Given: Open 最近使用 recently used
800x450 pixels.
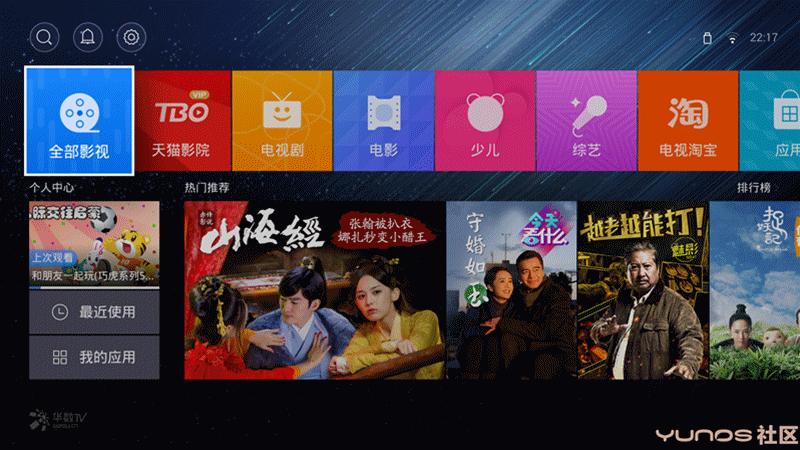Looking at the screenshot, I should pos(94,312).
